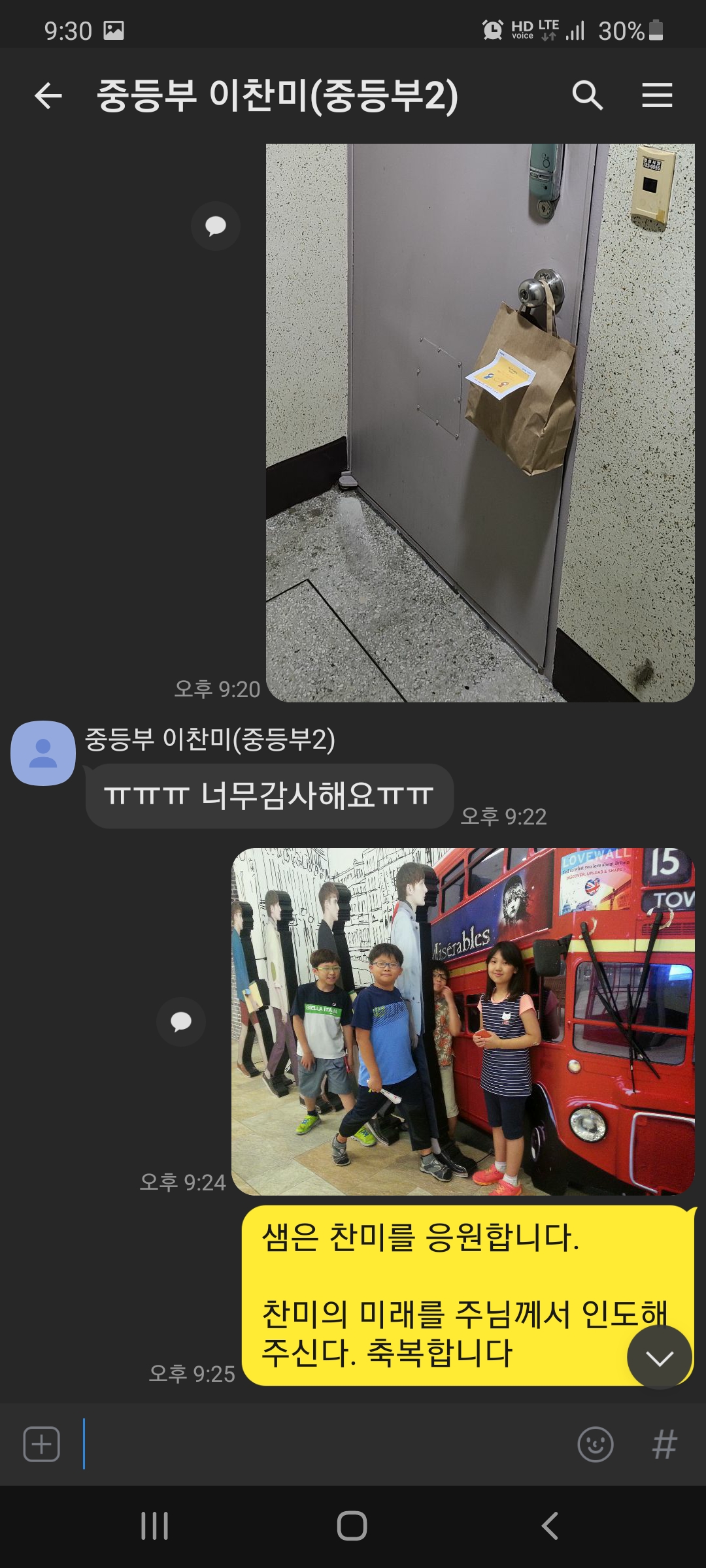Open the chat room hamburger menu
The height and width of the screenshot is (1568, 706).
pos(657,96)
